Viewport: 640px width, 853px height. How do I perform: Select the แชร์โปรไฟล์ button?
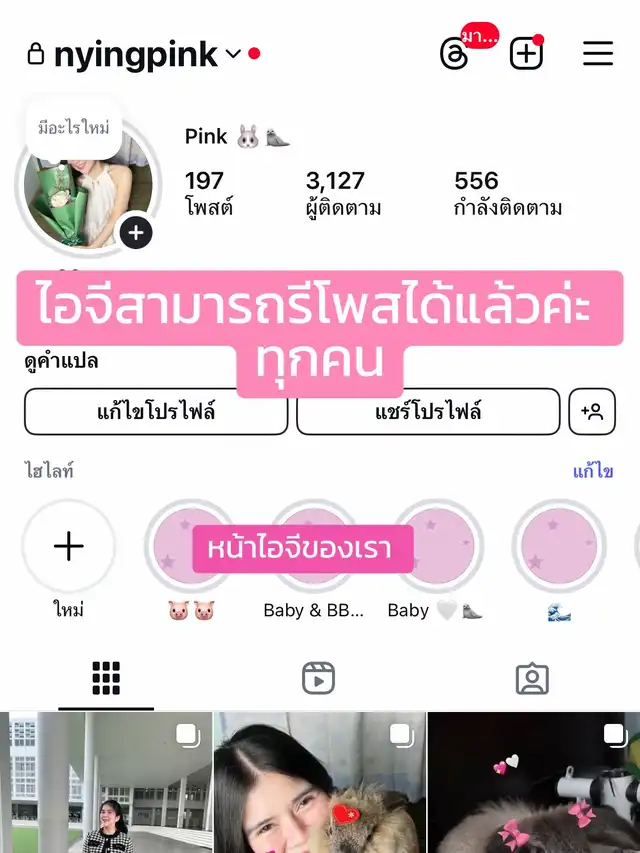pos(428,412)
